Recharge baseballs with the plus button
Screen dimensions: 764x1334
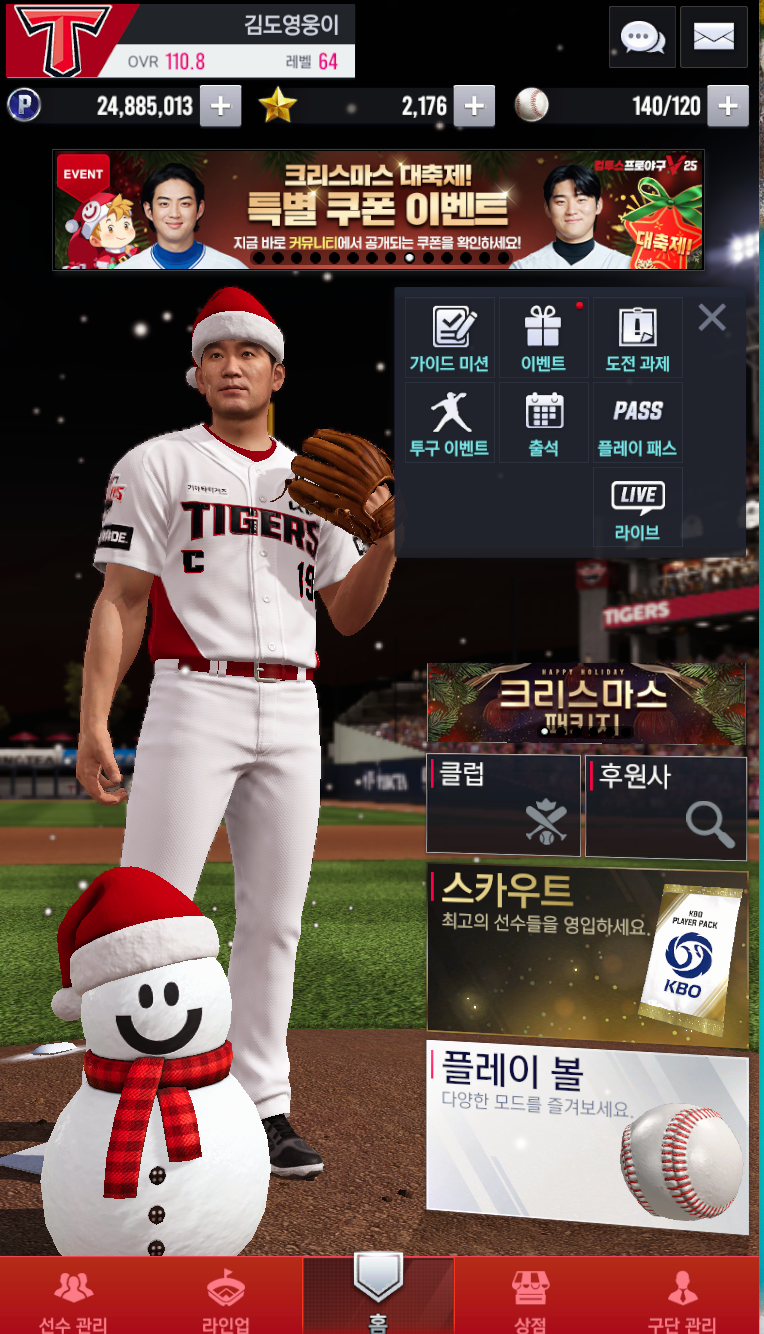point(728,106)
